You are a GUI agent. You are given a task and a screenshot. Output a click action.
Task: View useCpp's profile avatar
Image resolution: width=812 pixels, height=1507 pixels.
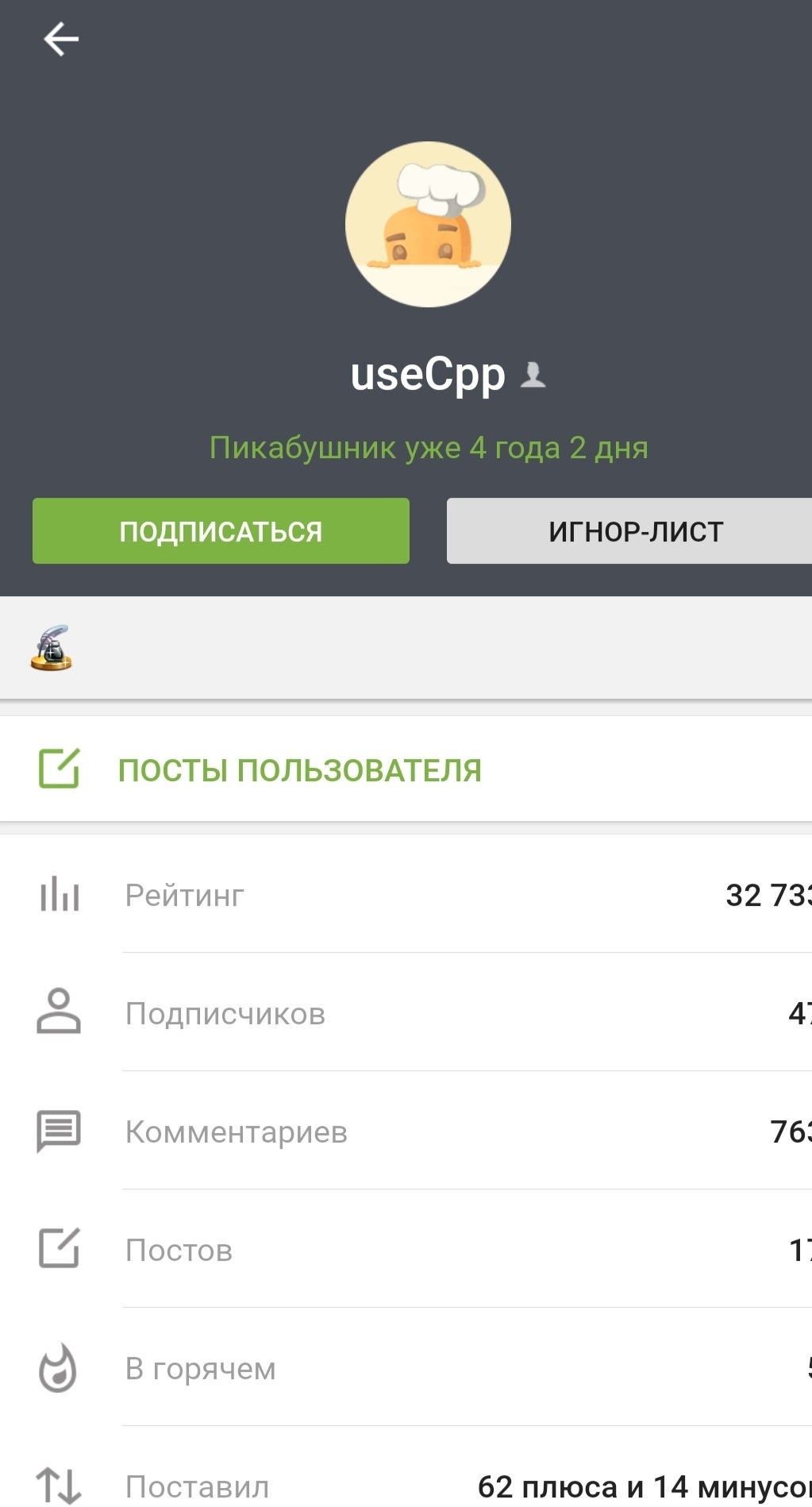(x=428, y=225)
